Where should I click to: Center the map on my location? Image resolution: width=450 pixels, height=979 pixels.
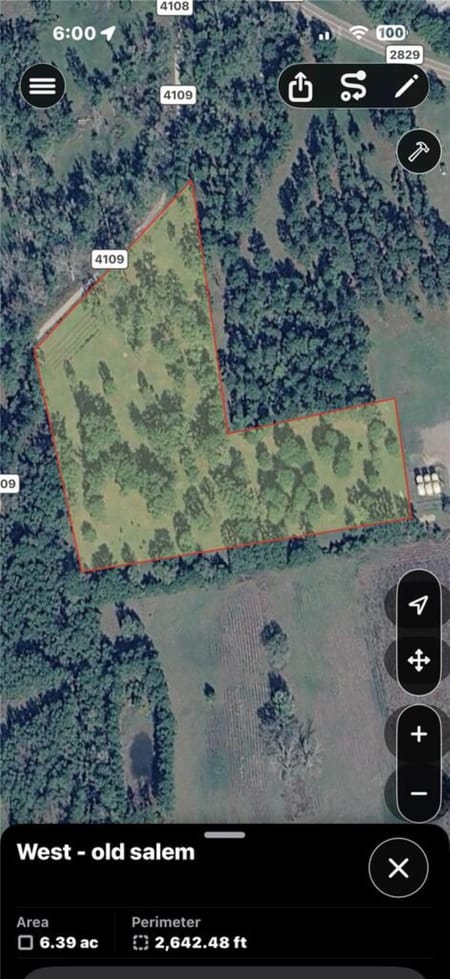coord(419,604)
